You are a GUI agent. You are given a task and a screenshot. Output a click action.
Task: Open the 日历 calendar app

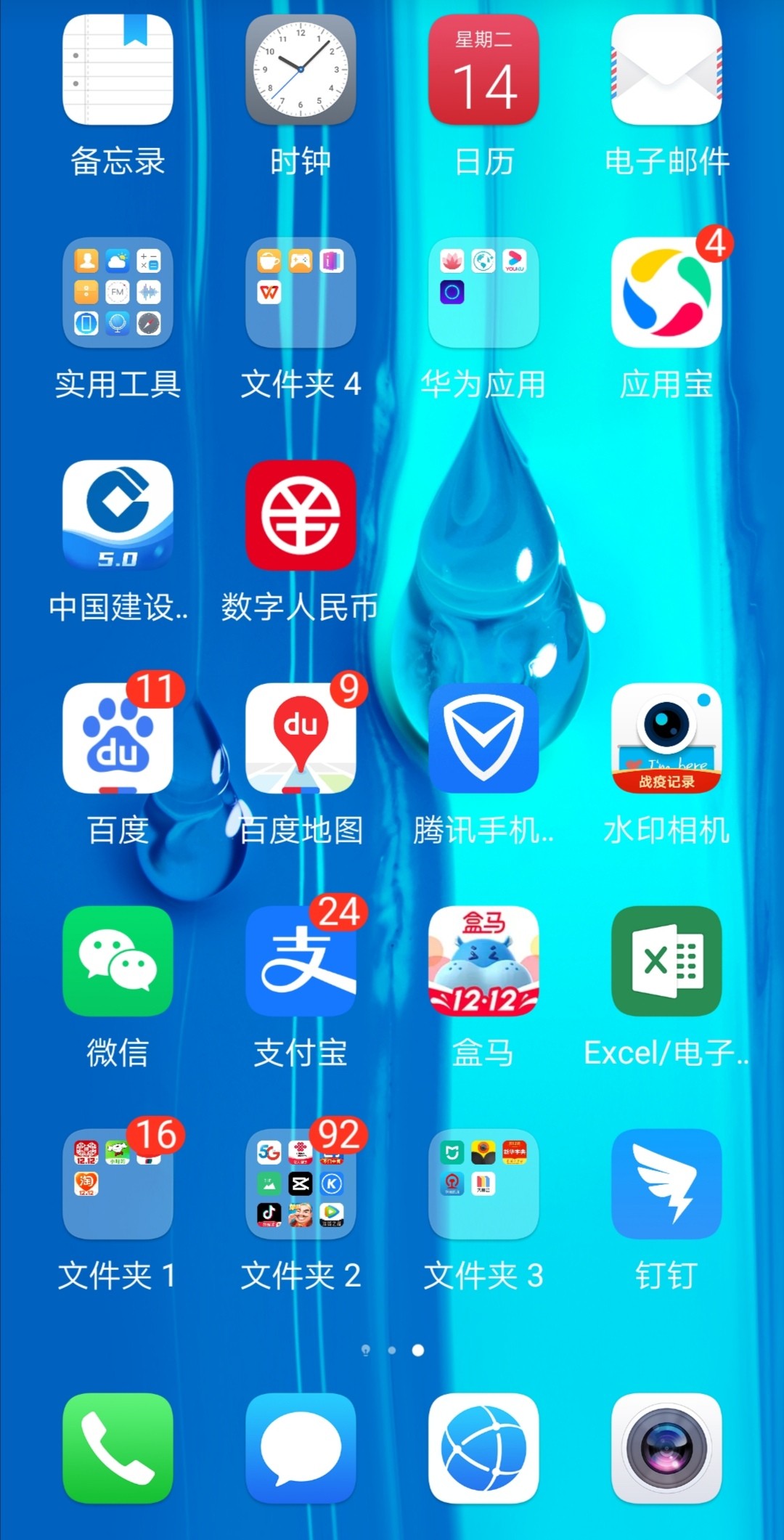click(x=483, y=70)
